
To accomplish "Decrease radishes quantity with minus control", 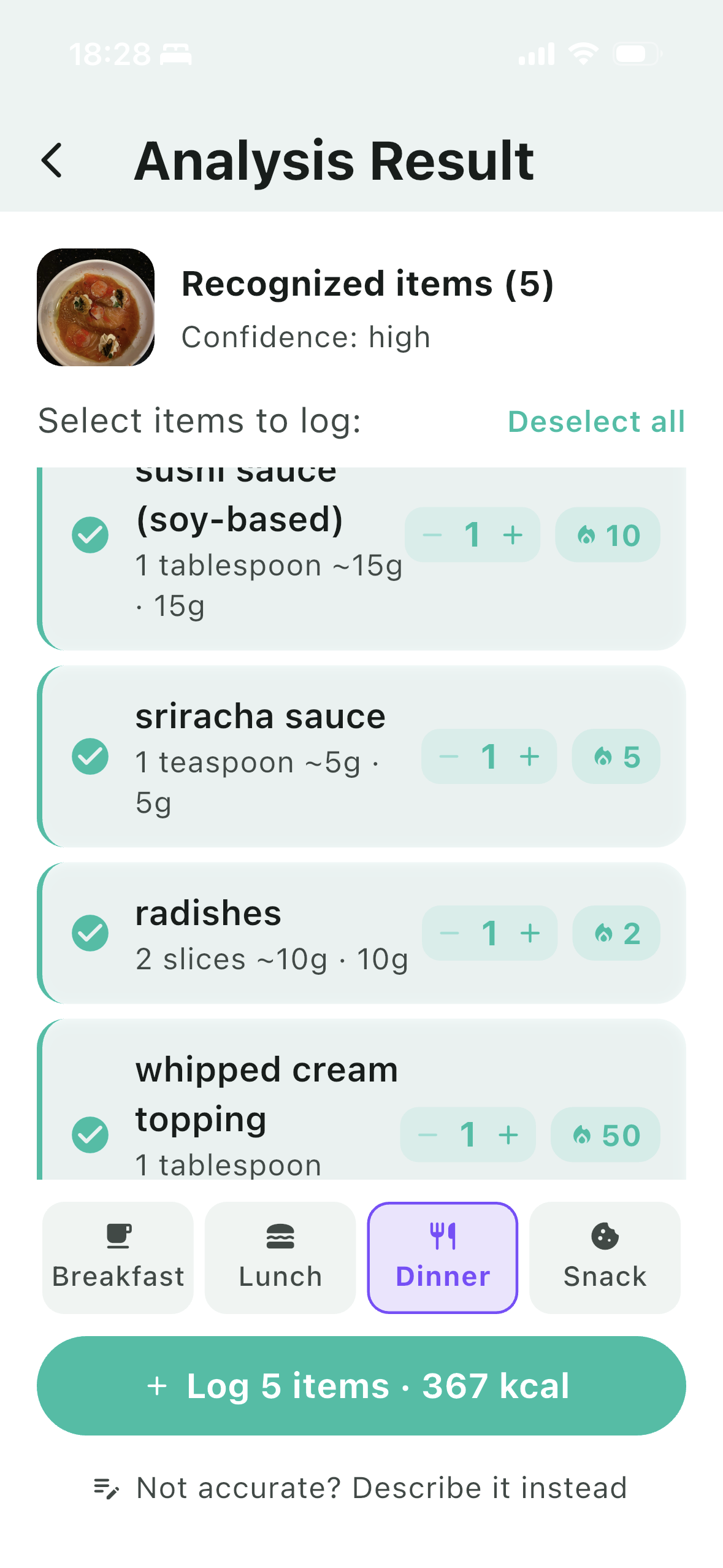I will [x=449, y=933].
